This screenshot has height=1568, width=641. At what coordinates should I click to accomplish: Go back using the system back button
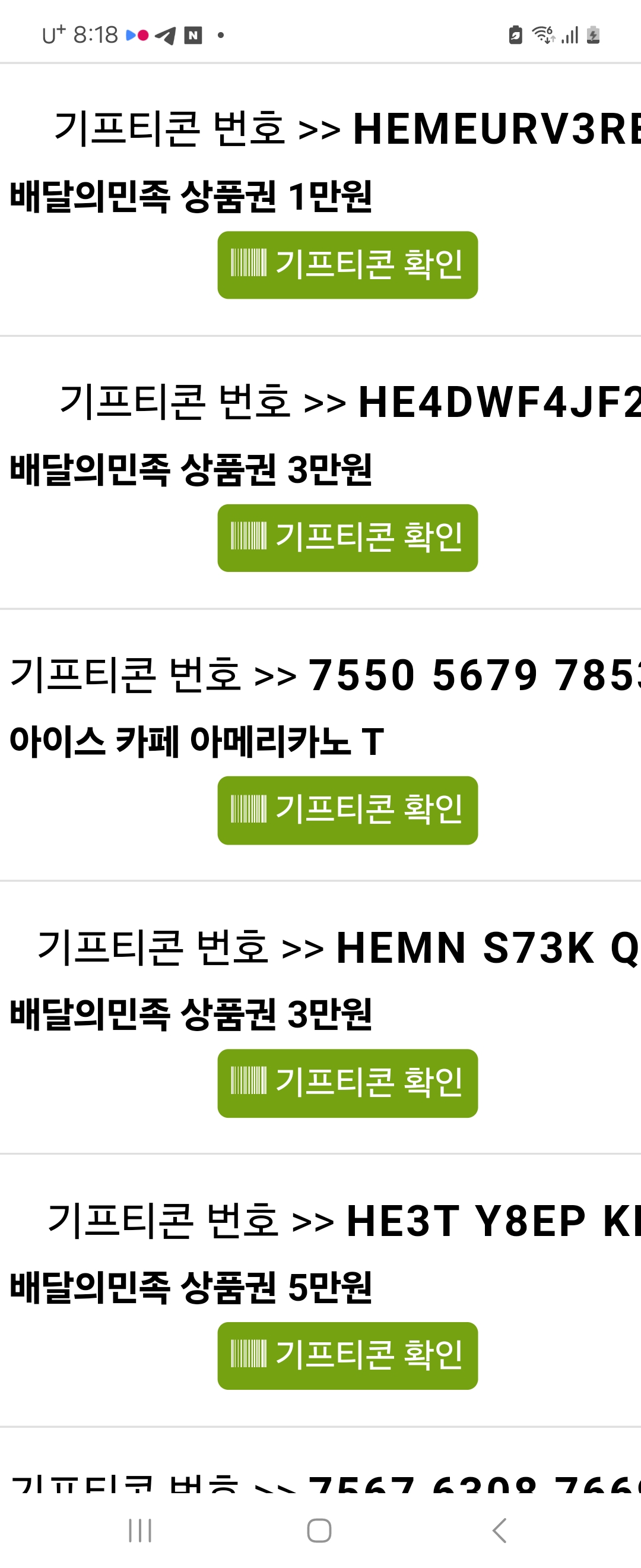[499, 1529]
